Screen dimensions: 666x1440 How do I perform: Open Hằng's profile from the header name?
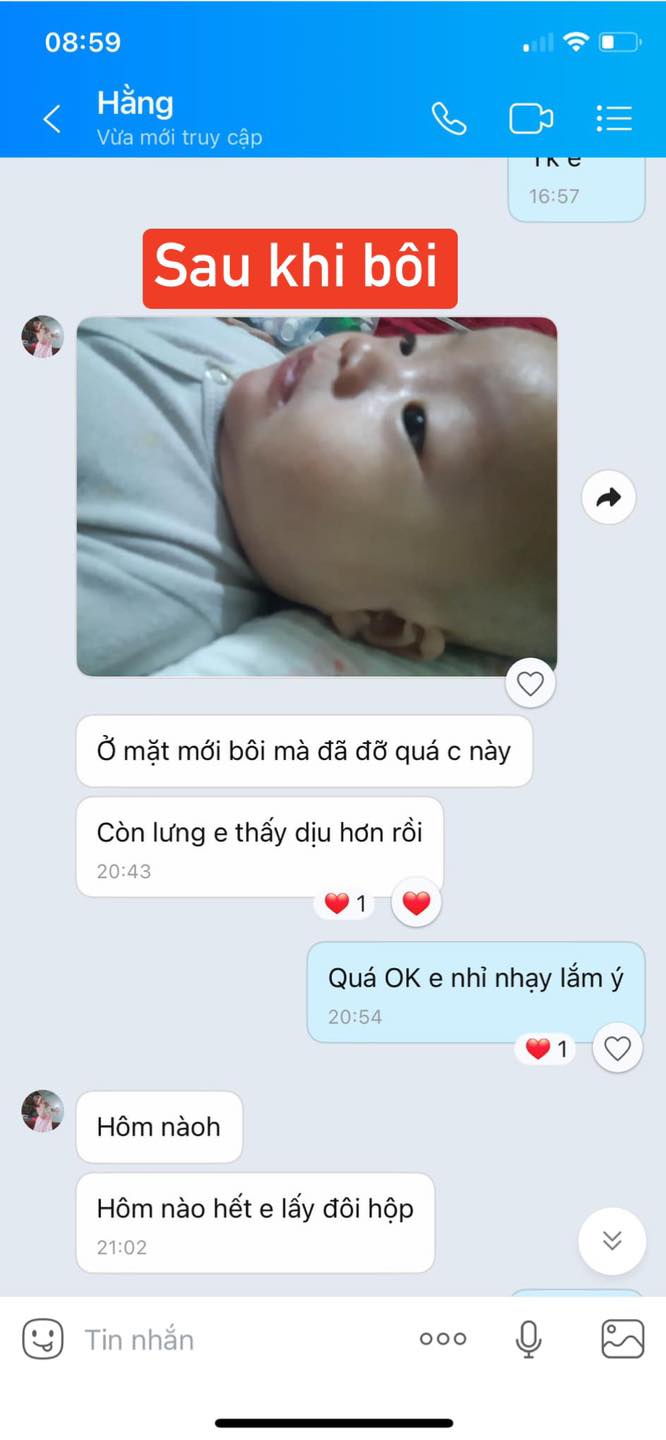click(135, 103)
